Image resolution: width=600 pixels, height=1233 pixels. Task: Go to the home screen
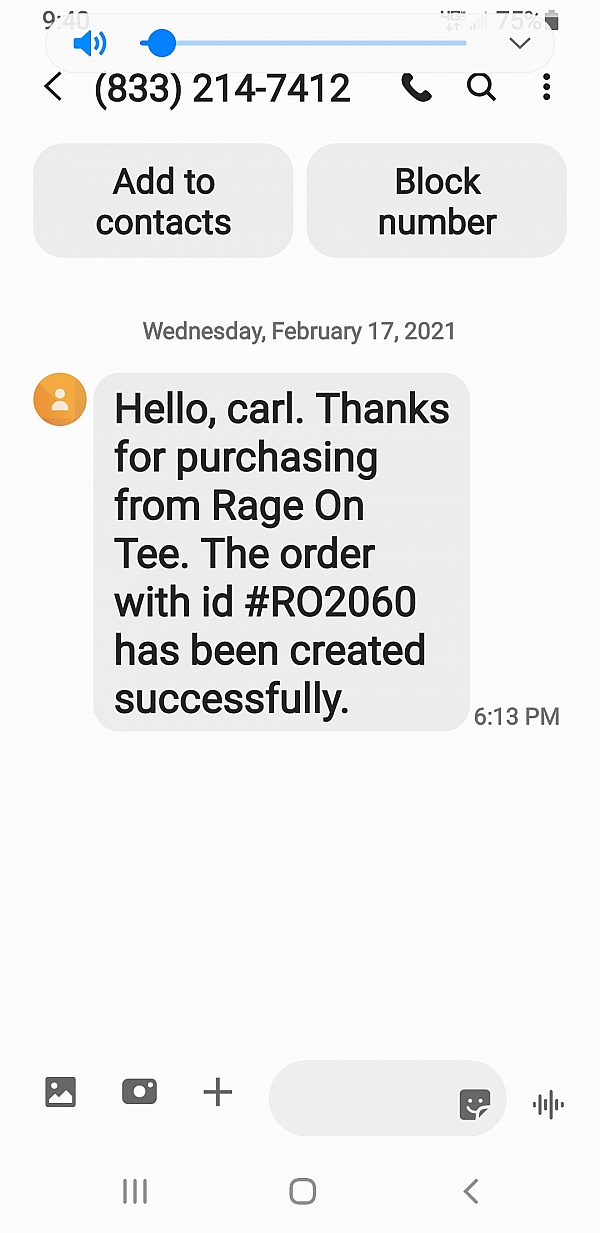point(302,1191)
